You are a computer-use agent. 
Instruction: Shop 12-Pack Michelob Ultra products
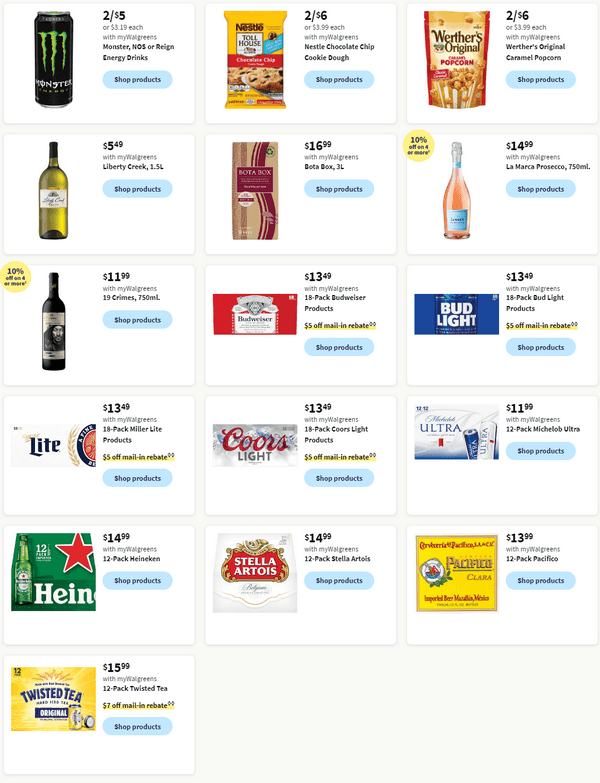540,451
